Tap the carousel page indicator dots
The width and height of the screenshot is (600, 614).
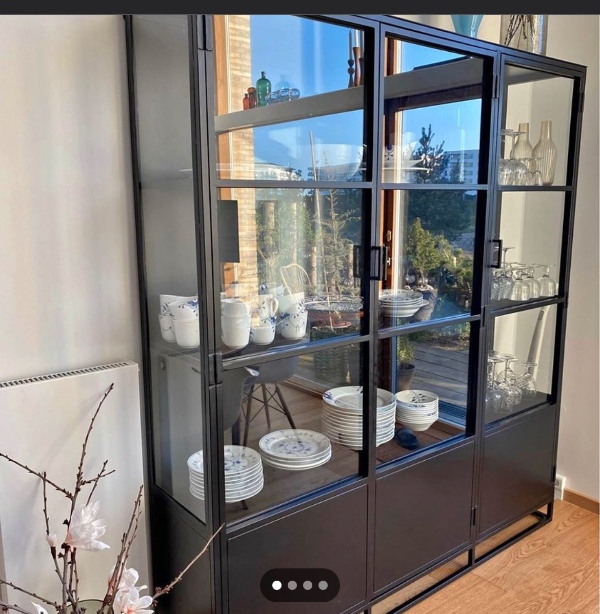point(300,585)
